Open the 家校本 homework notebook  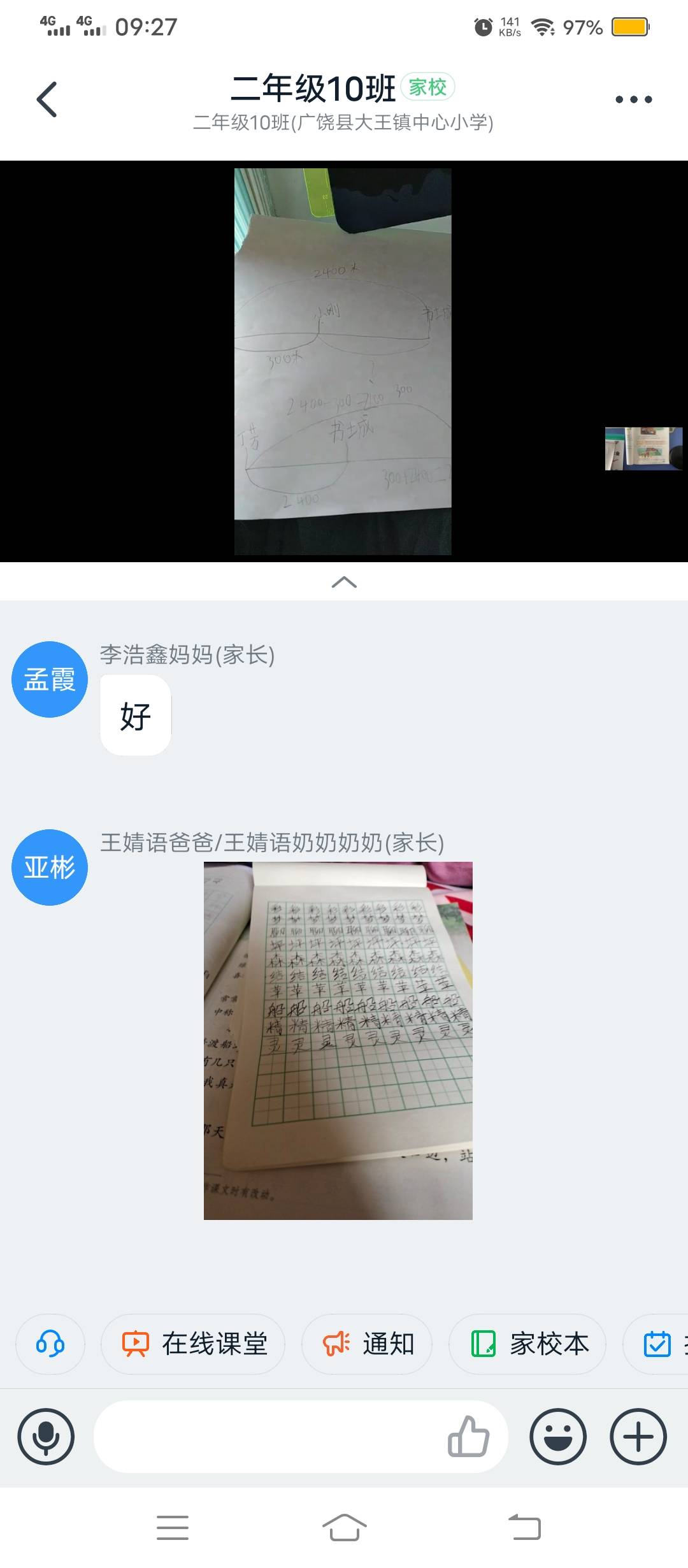(527, 1343)
